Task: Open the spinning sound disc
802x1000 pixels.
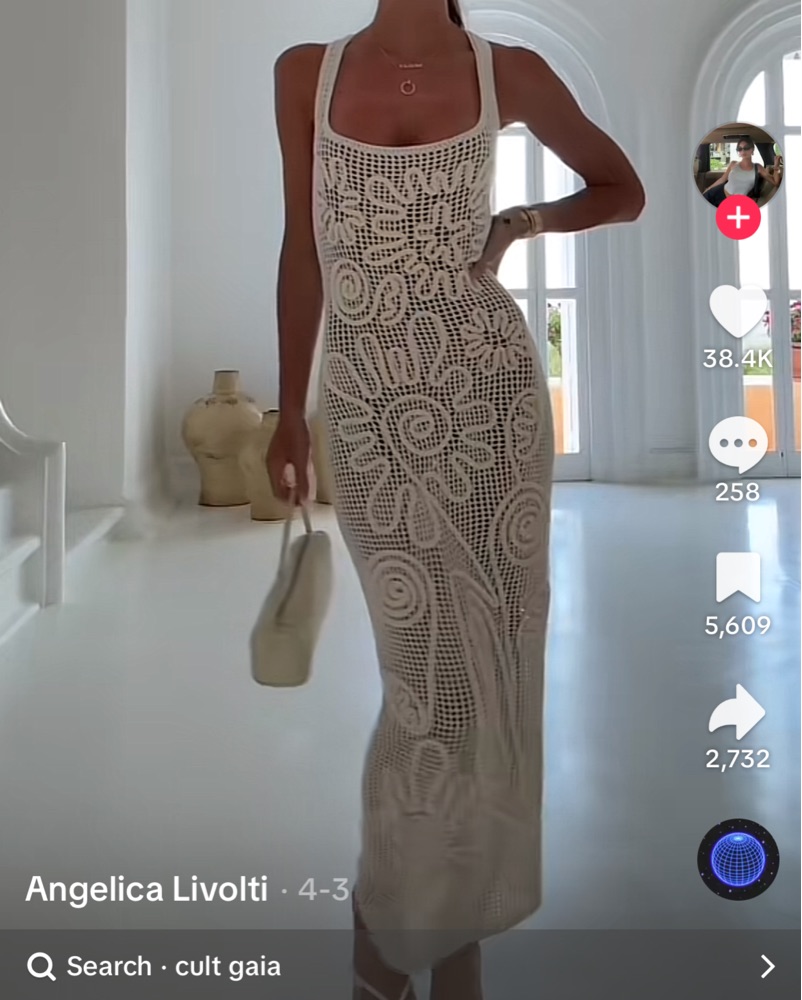Action: [x=738, y=859]
